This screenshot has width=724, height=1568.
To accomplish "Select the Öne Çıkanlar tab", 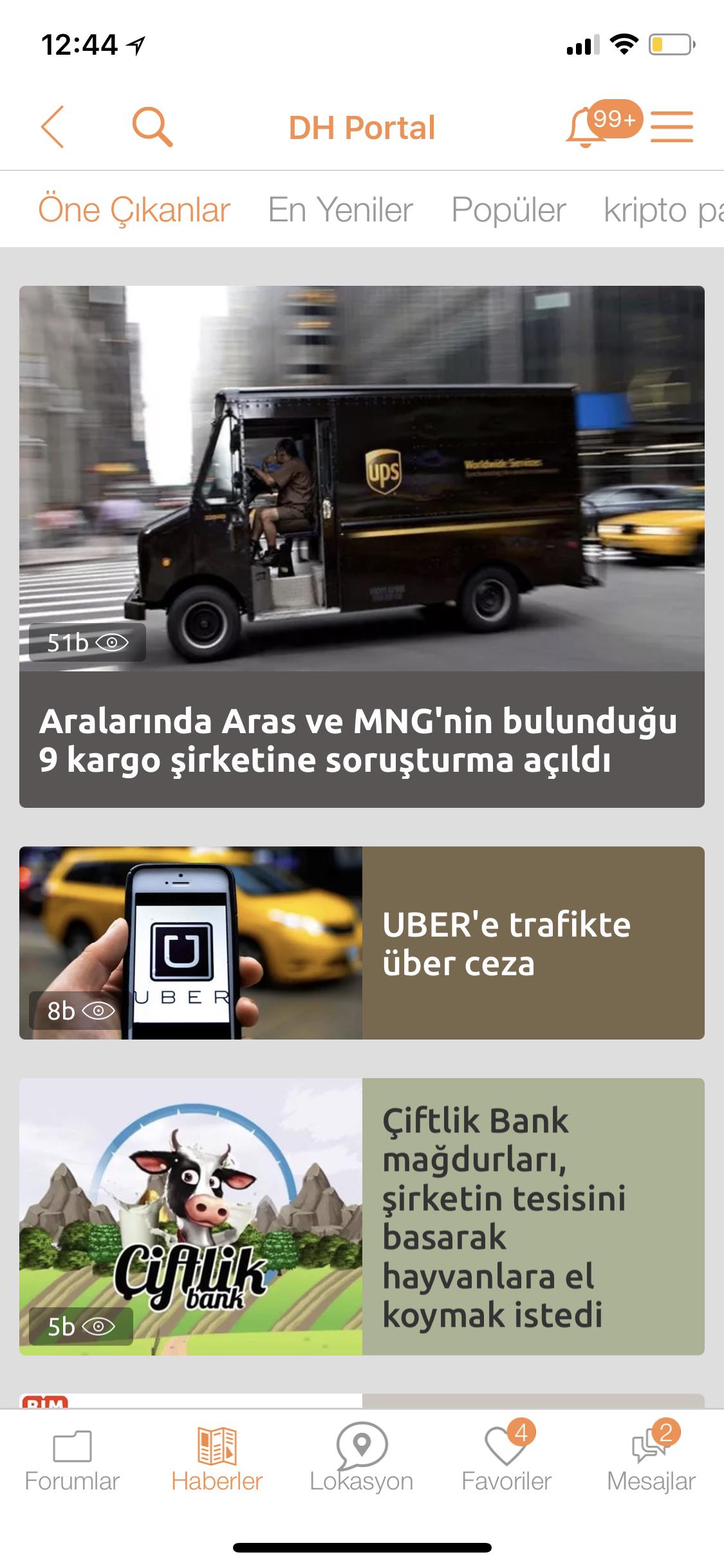I will [134, 210].
